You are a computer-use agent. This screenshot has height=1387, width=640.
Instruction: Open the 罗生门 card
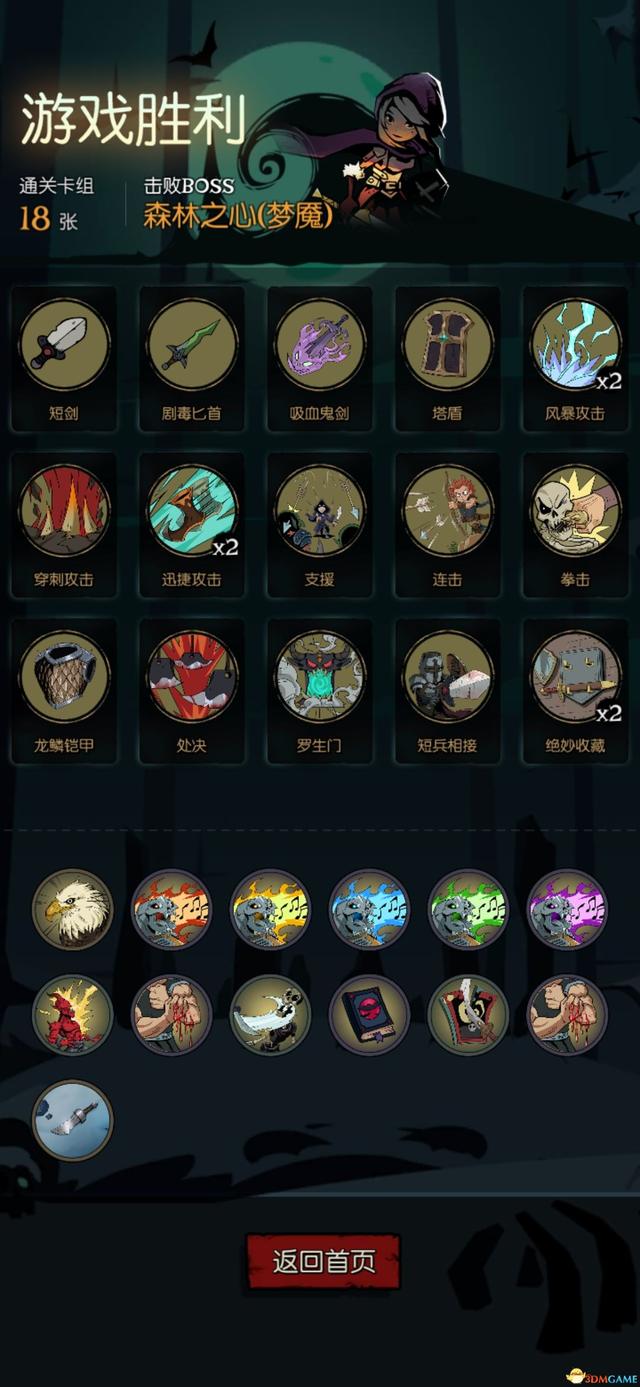(319, 677)
